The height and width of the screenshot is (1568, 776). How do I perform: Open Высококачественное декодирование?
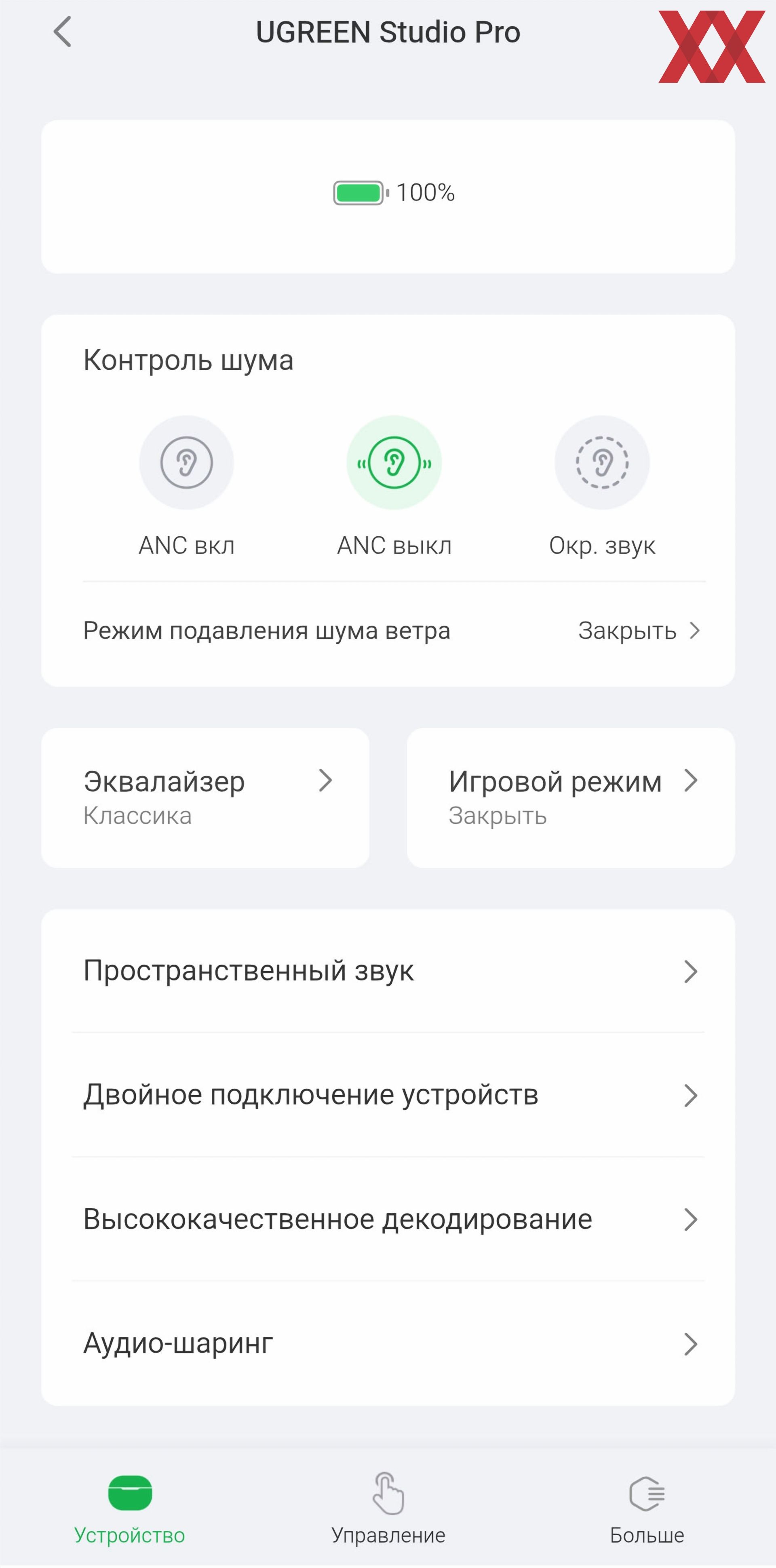pos(388,1219)
